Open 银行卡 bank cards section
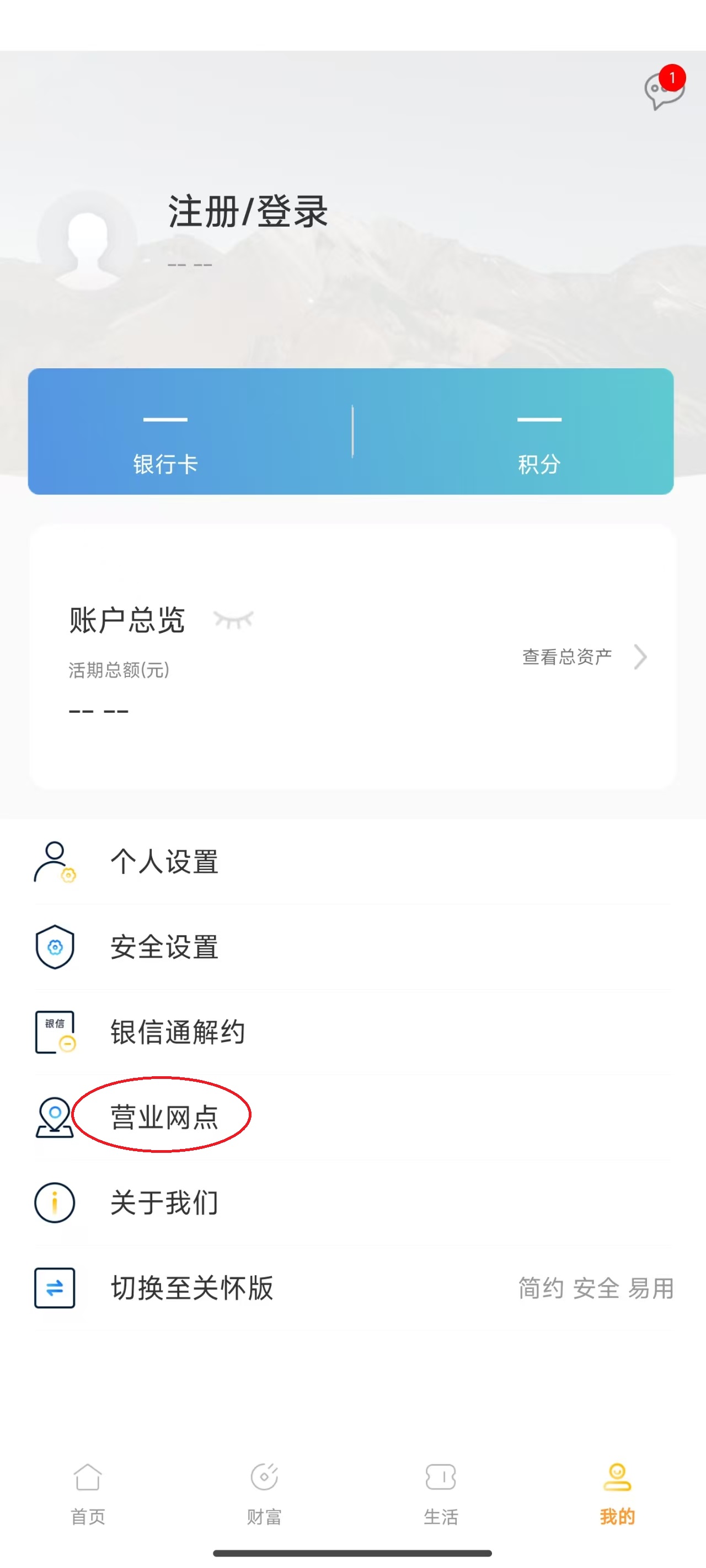Image resolution: width=706 pixels, height=1568 pixels. pos(165,444)
